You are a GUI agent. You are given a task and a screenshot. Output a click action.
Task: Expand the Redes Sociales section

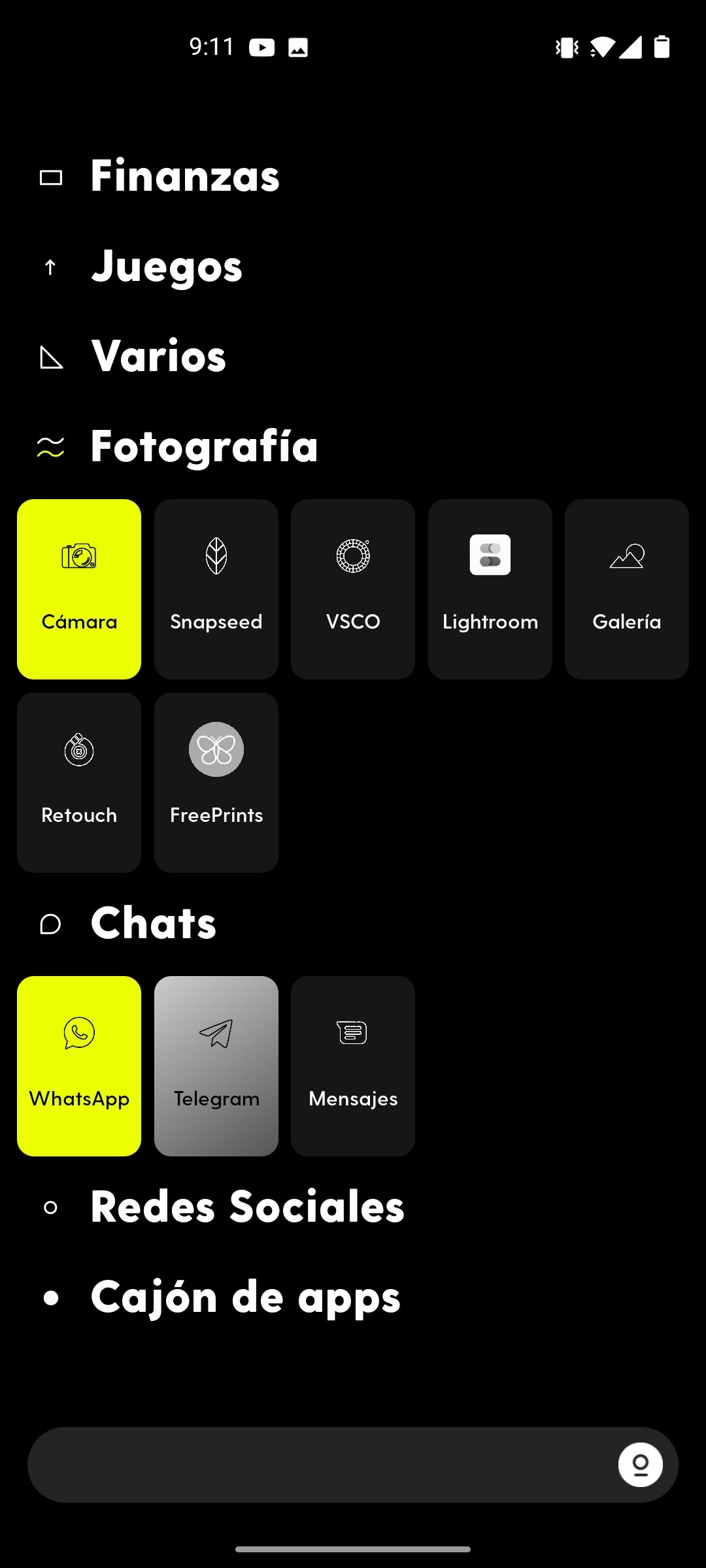(x=246, y=1207)
